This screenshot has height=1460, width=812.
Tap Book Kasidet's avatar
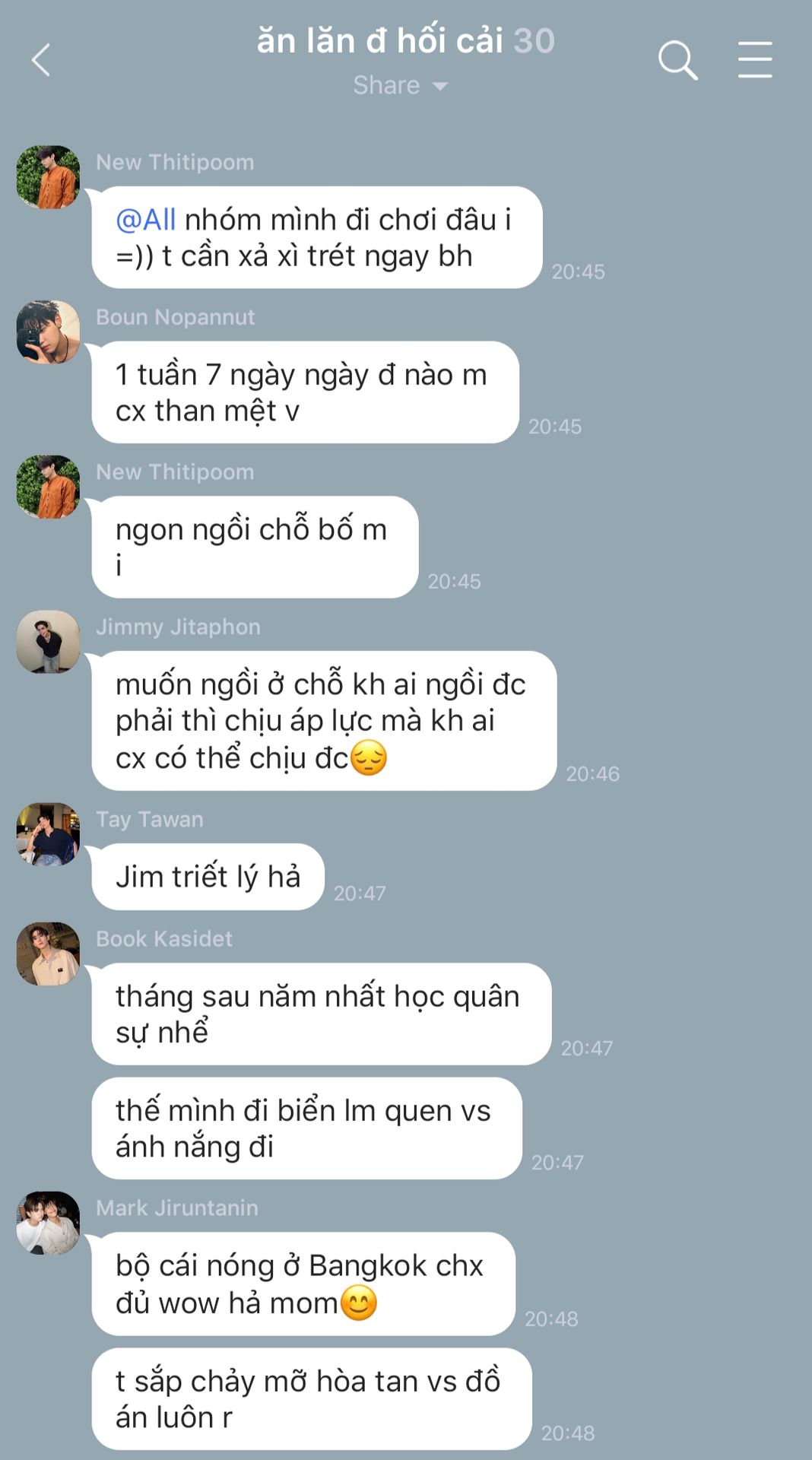click(x=49, y=954)
